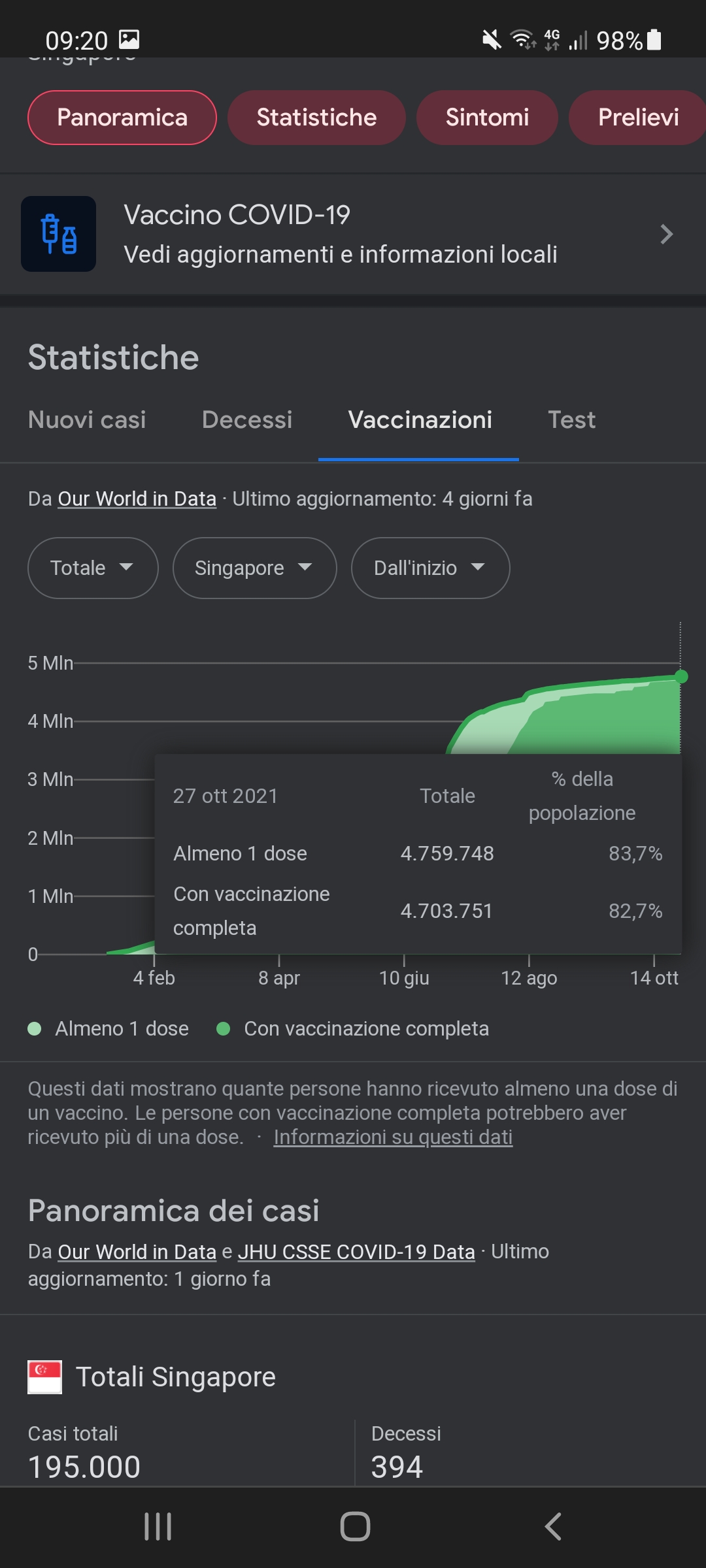Expand the Dall'inizio time range dropdown

(430, 568)
